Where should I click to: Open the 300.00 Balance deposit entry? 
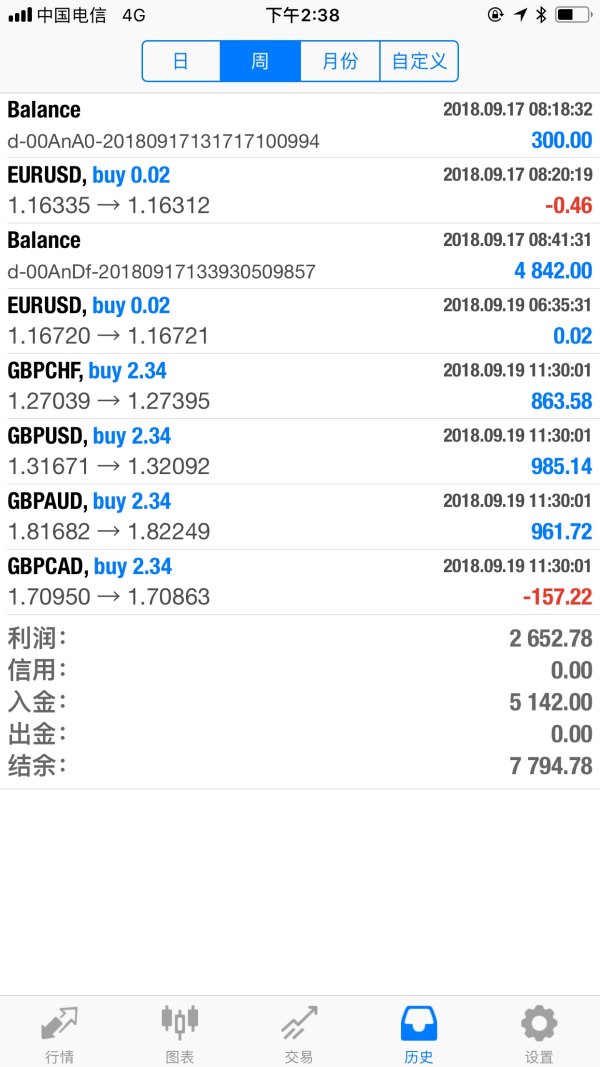coord(300,125)
